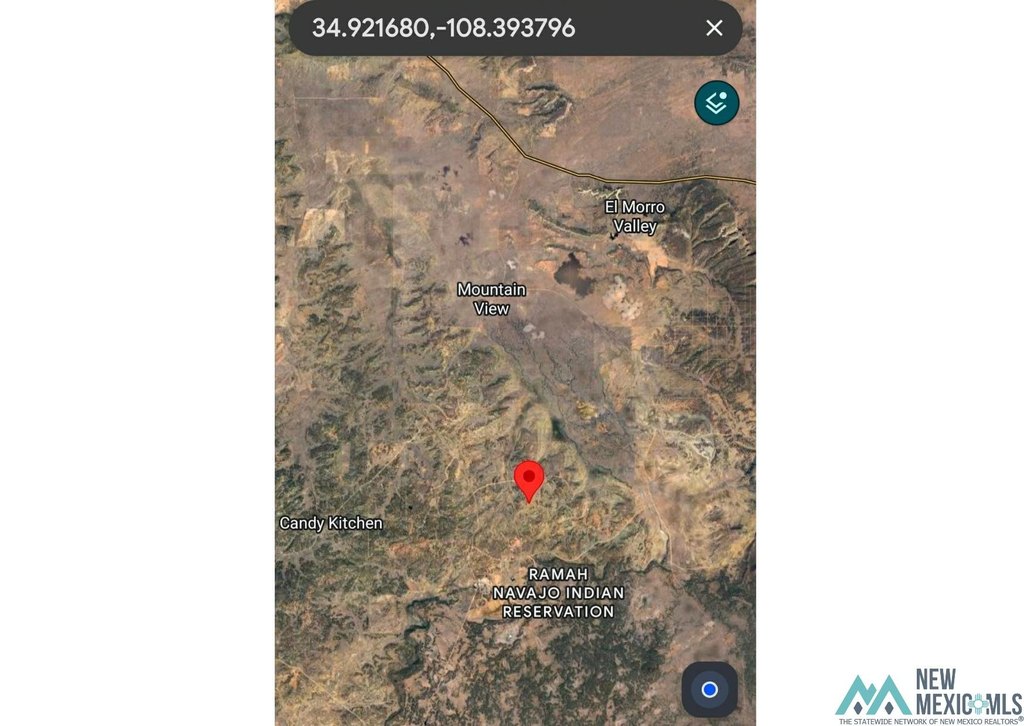Clear the searched coordinates with the X

point(714,28)
